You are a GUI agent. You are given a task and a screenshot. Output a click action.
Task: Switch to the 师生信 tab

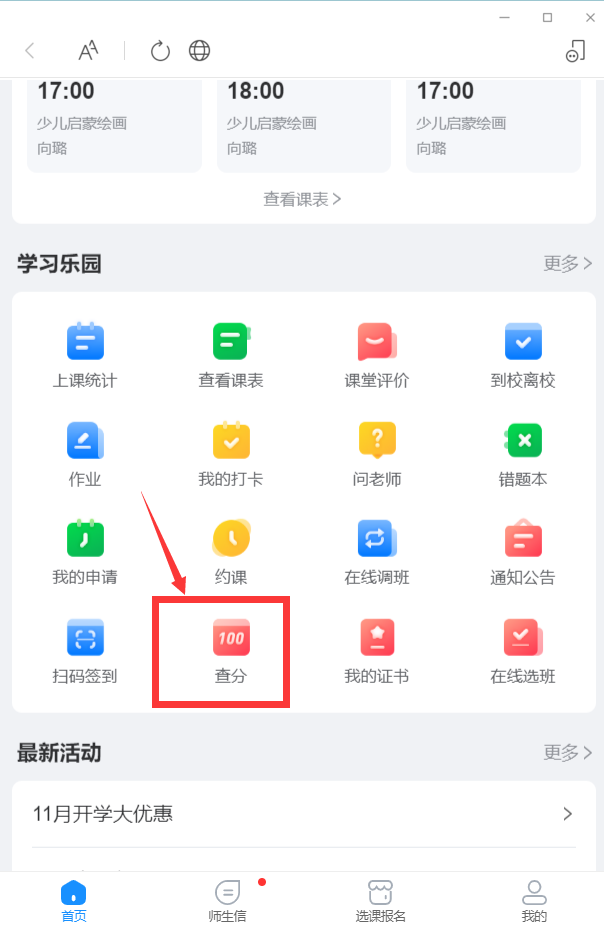pyautogui.click(x=227, y=900)
